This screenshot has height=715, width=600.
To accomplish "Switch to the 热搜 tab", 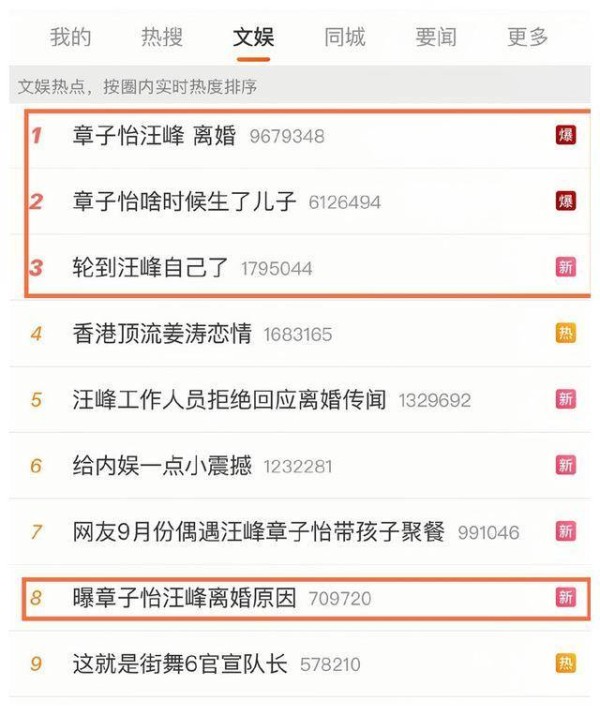I will coord(162,38).
